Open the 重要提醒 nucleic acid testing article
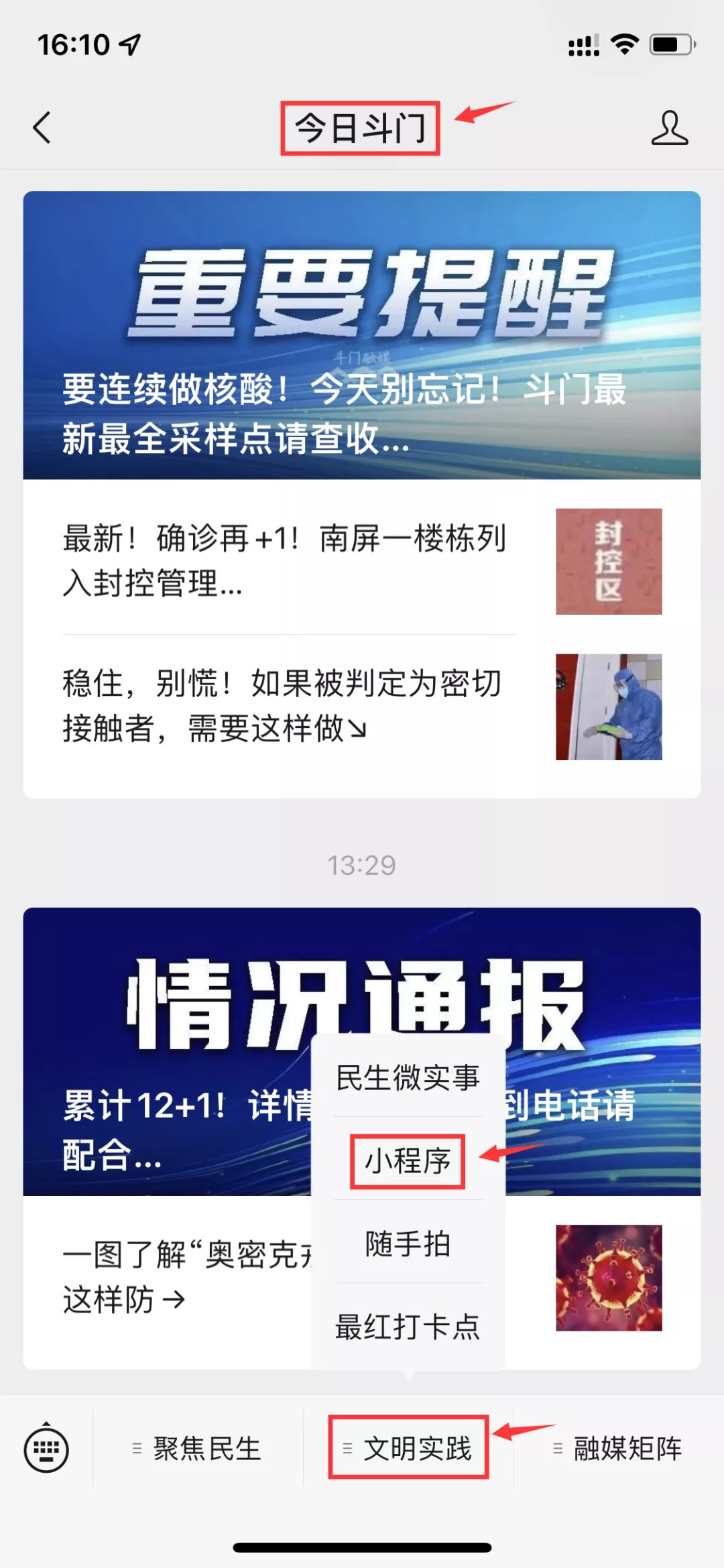This screenshot has width=724, height=1568. click(x=362, y=335)
